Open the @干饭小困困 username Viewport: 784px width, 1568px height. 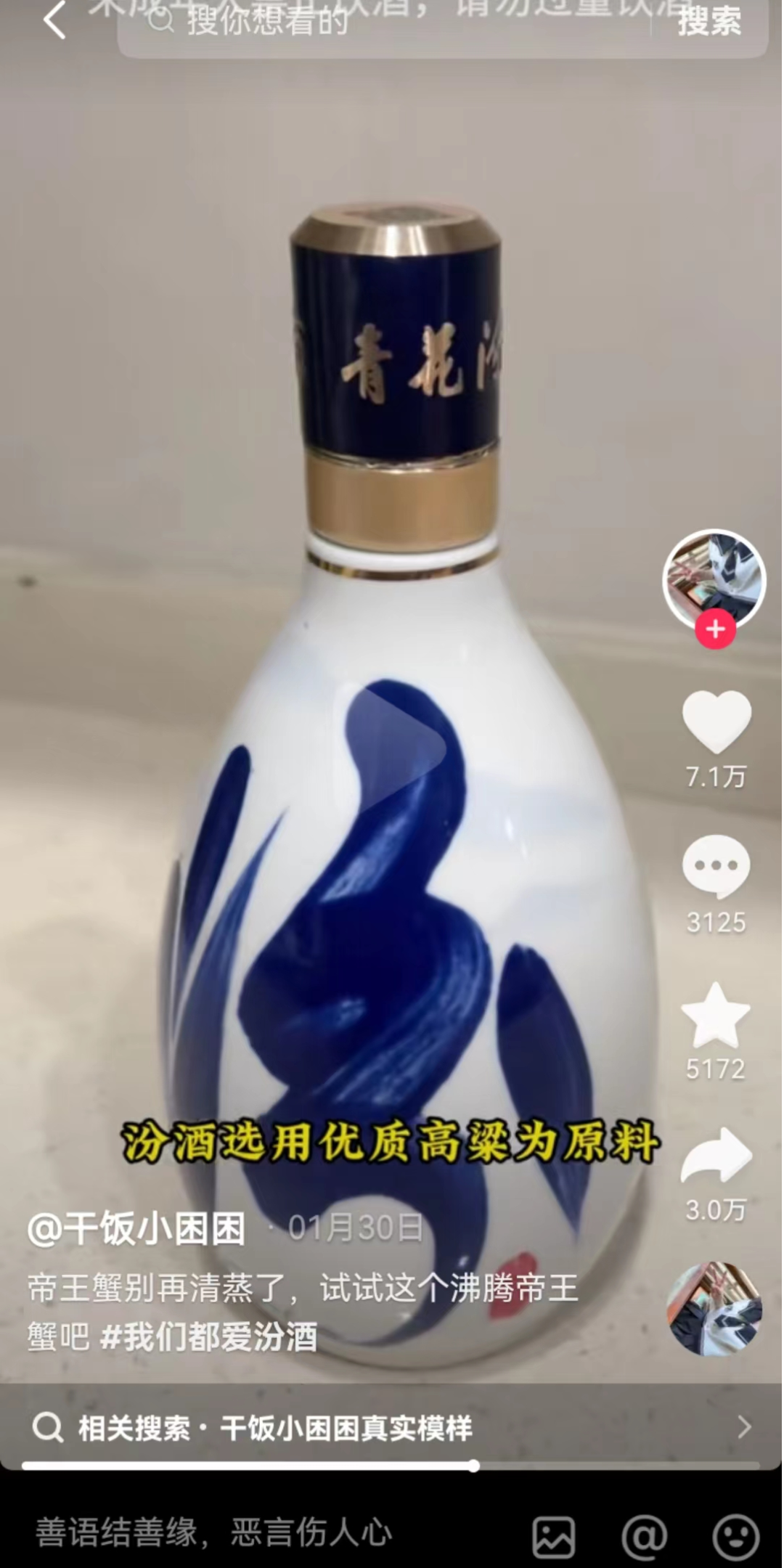pyautogui.click(x=136, y=1229)
